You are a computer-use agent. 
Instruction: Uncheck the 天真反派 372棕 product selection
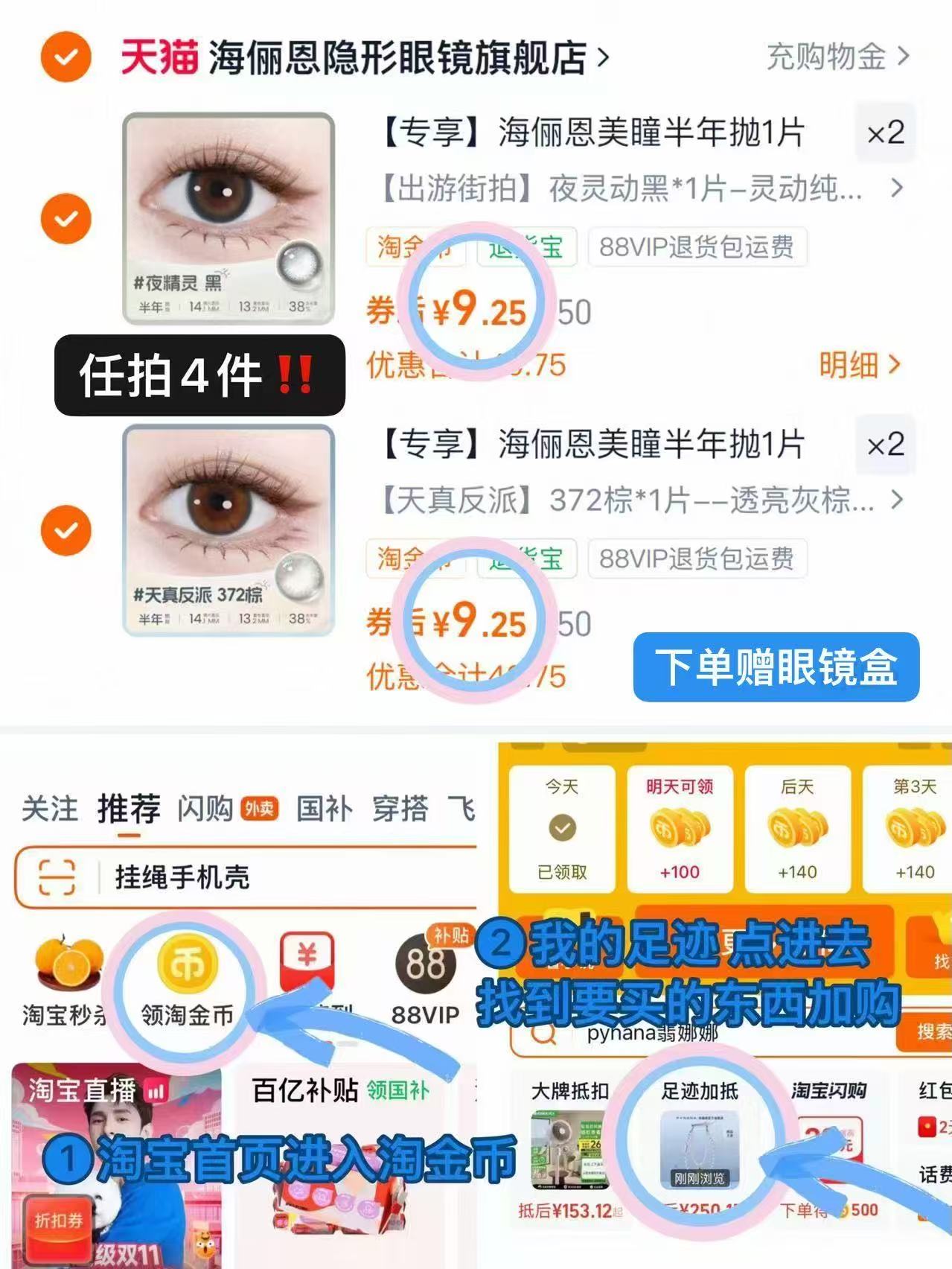point(66,530)
